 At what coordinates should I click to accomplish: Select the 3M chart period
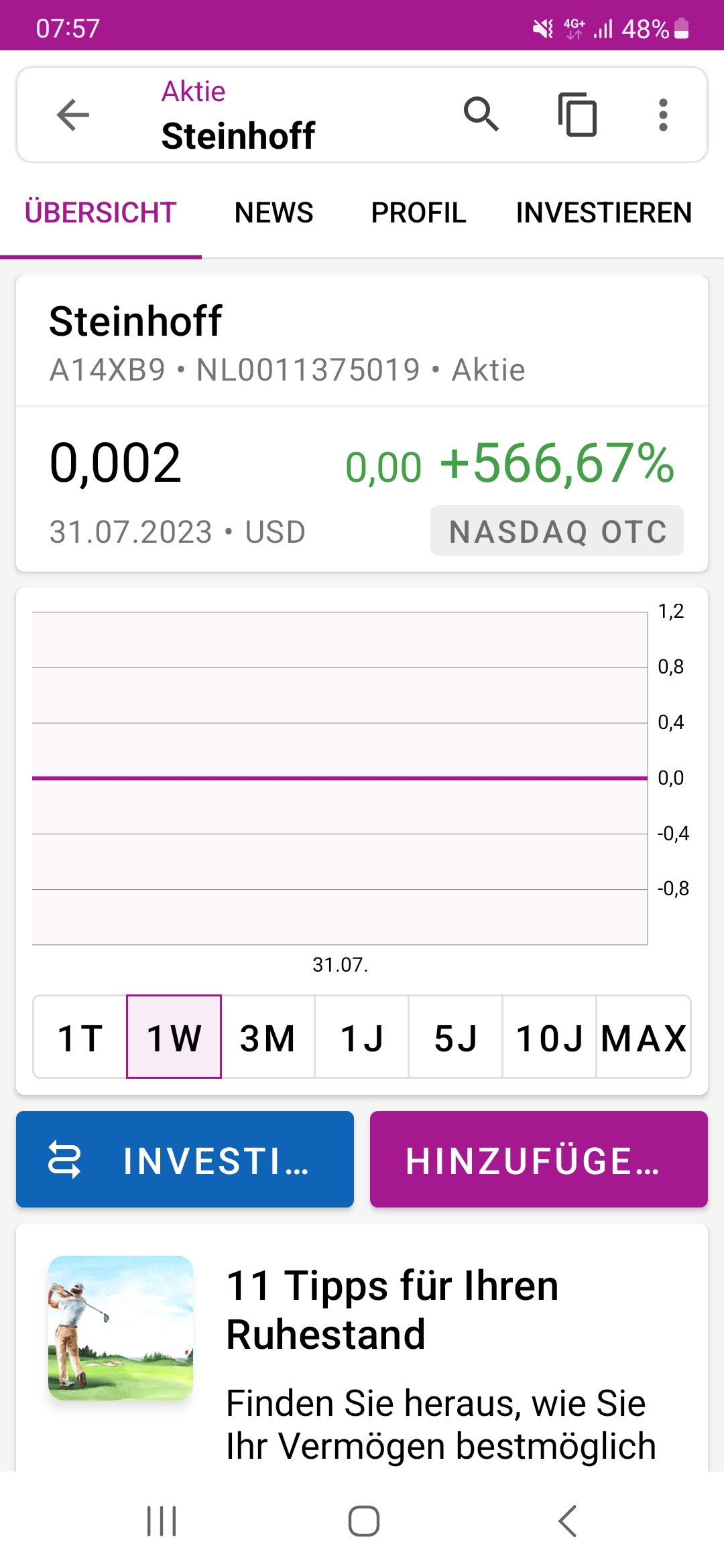click(x=267, y=1036)
